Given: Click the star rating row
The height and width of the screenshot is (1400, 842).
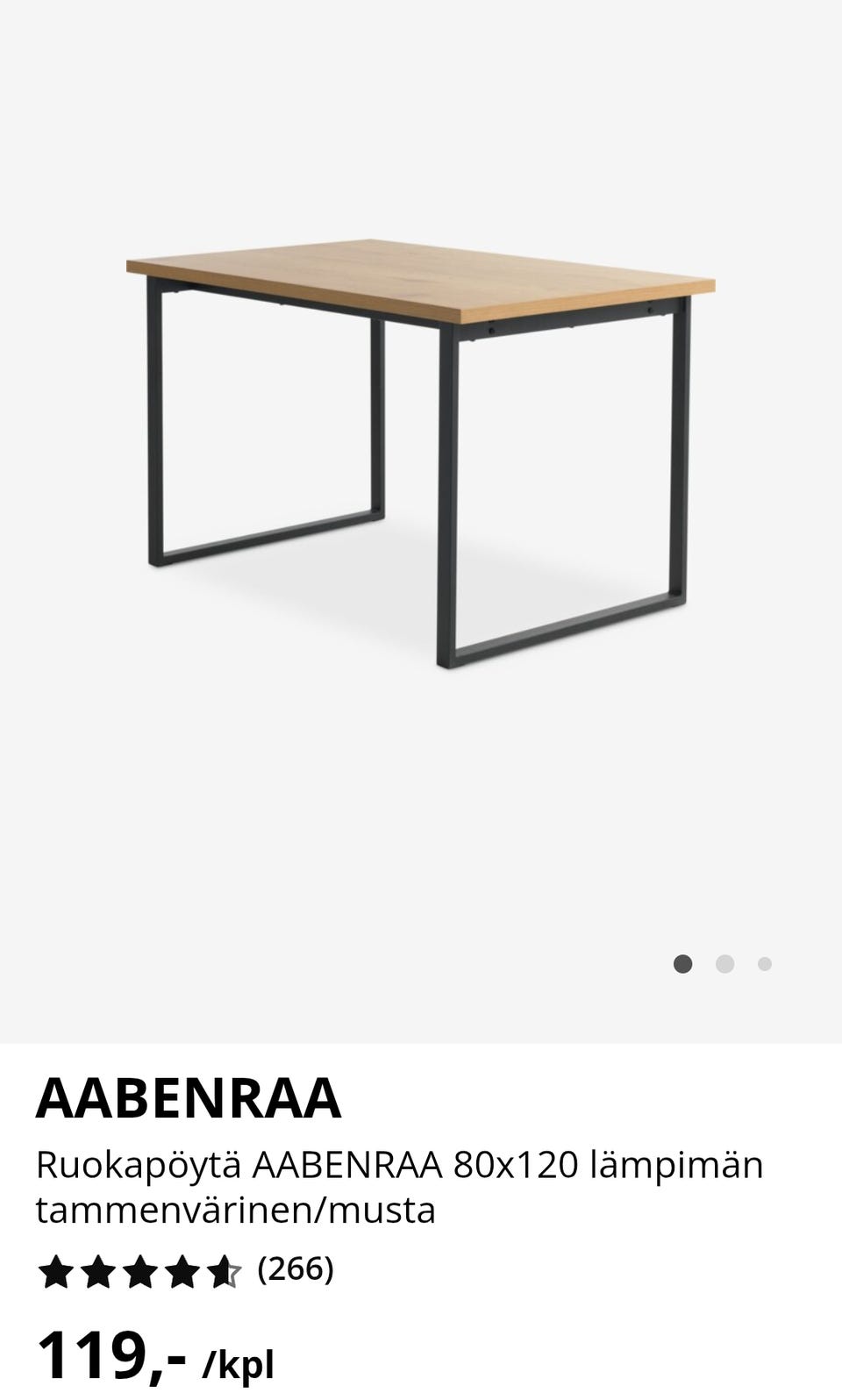Looking at the screenshot, I should 140,1268.
